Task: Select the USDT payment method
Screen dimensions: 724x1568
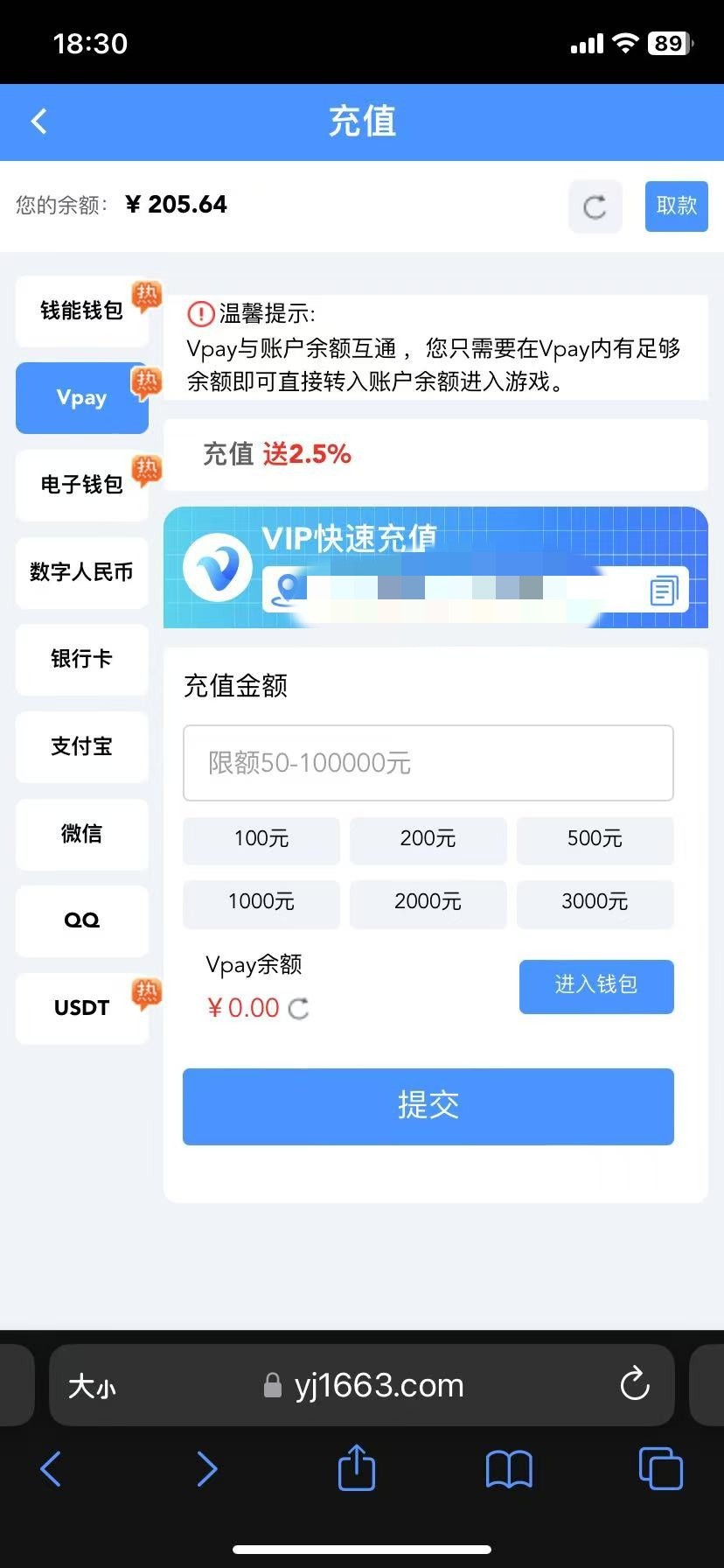Action: tap(82, 1008)
